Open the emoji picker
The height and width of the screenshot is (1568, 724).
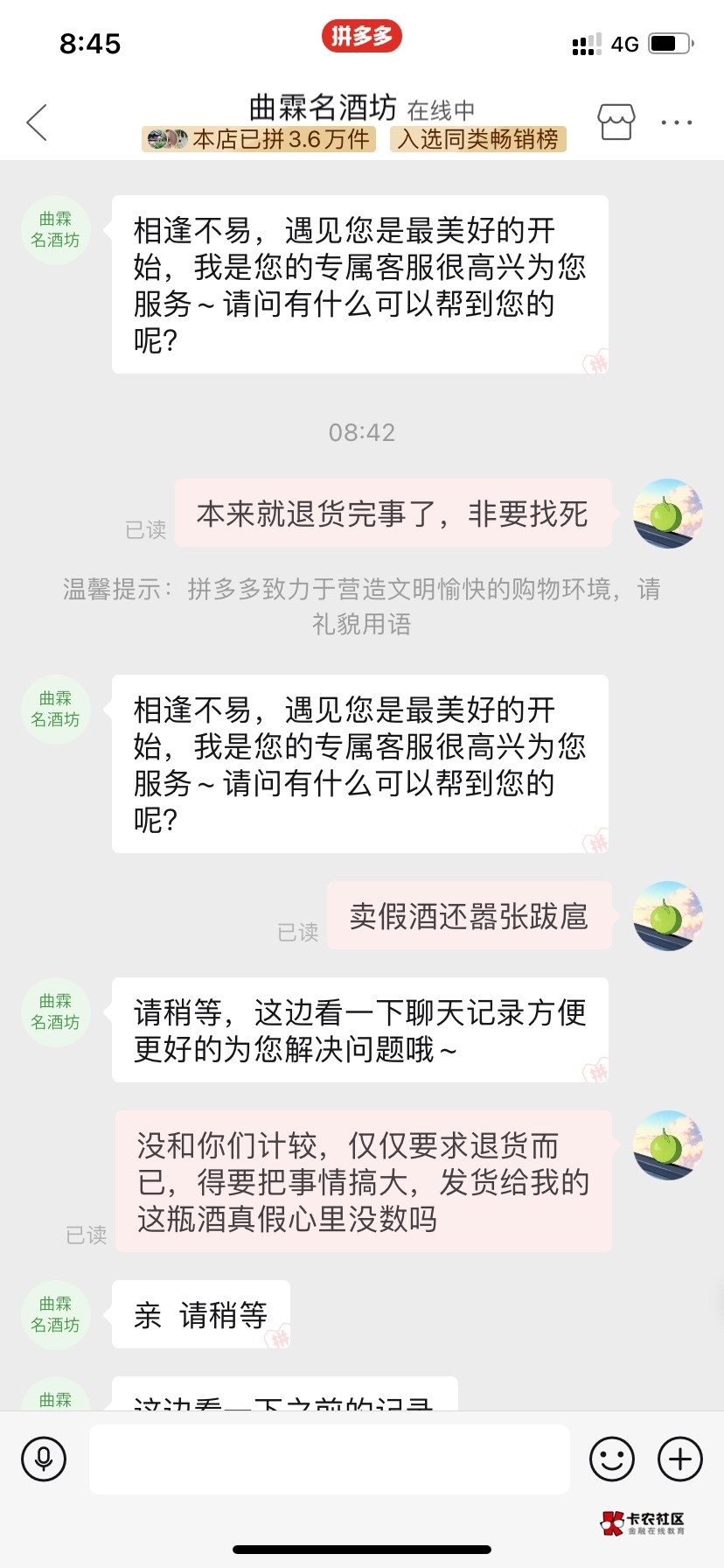click(612, 1459)
